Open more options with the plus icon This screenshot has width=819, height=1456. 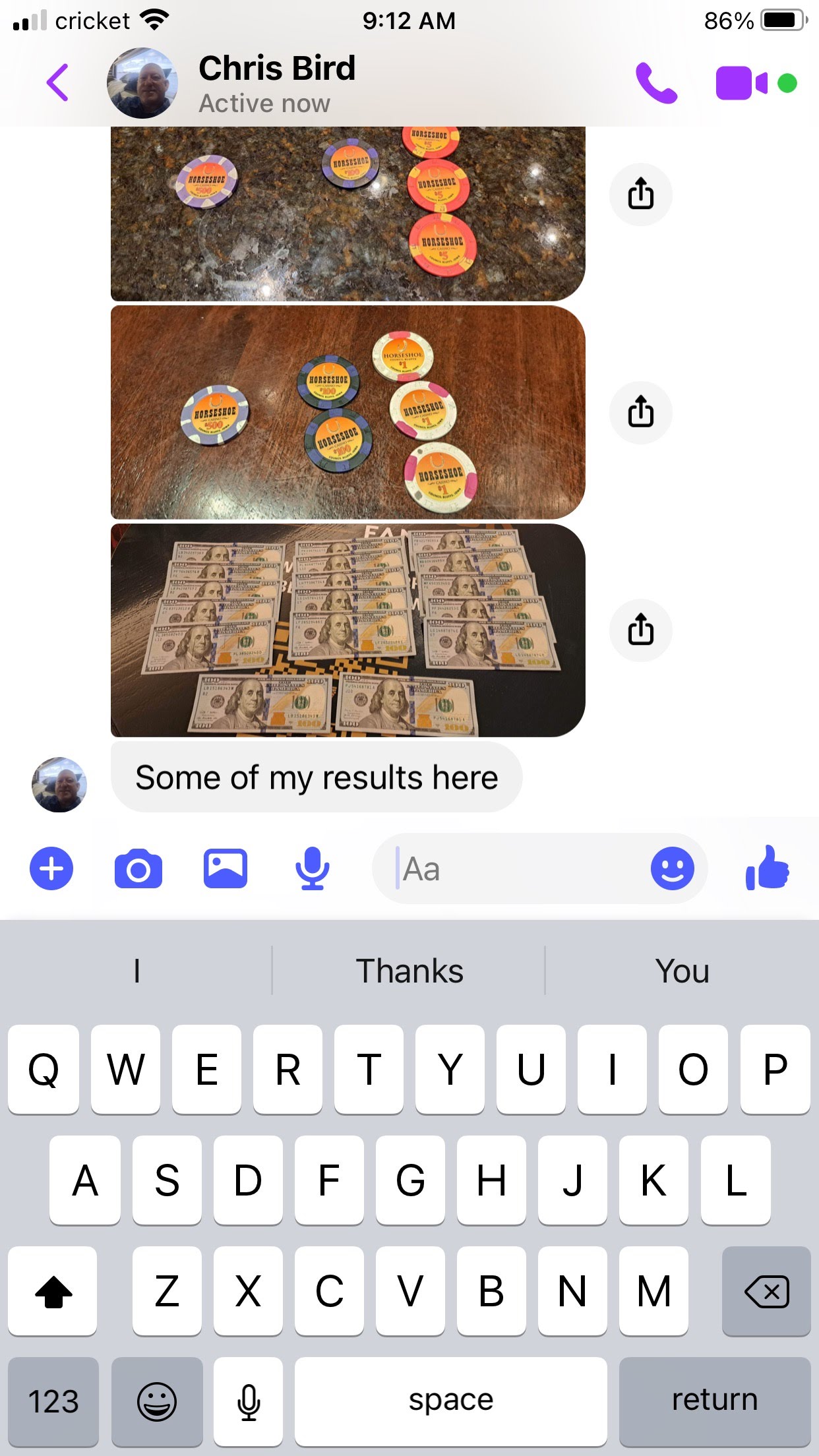pos(51,868)
